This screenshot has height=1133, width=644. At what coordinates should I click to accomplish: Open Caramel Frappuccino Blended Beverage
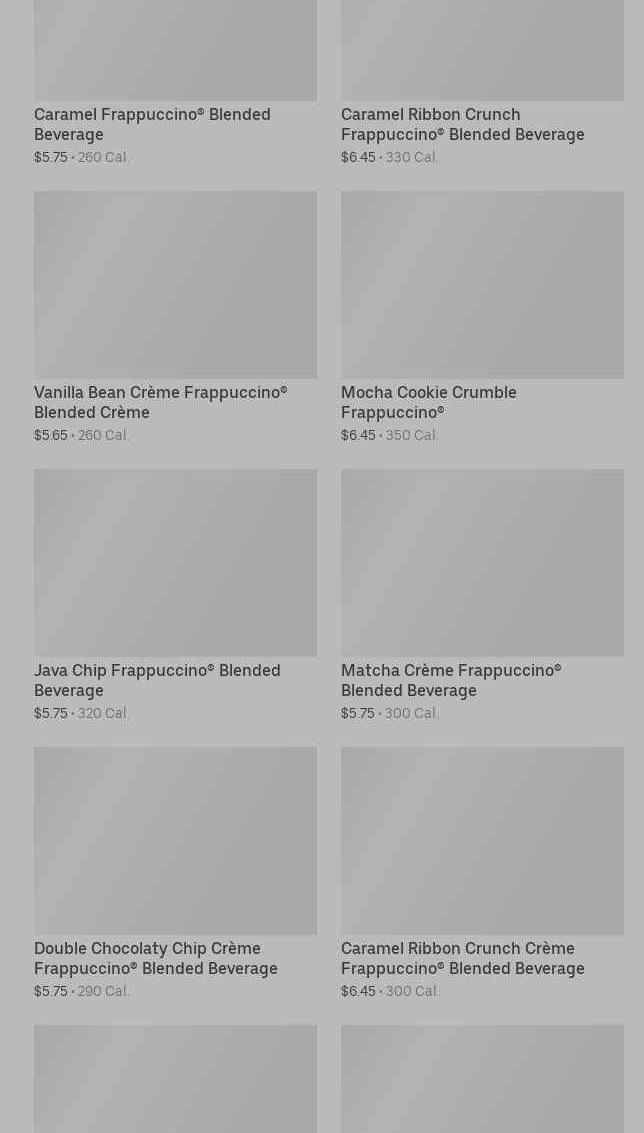tap(152, 124)
